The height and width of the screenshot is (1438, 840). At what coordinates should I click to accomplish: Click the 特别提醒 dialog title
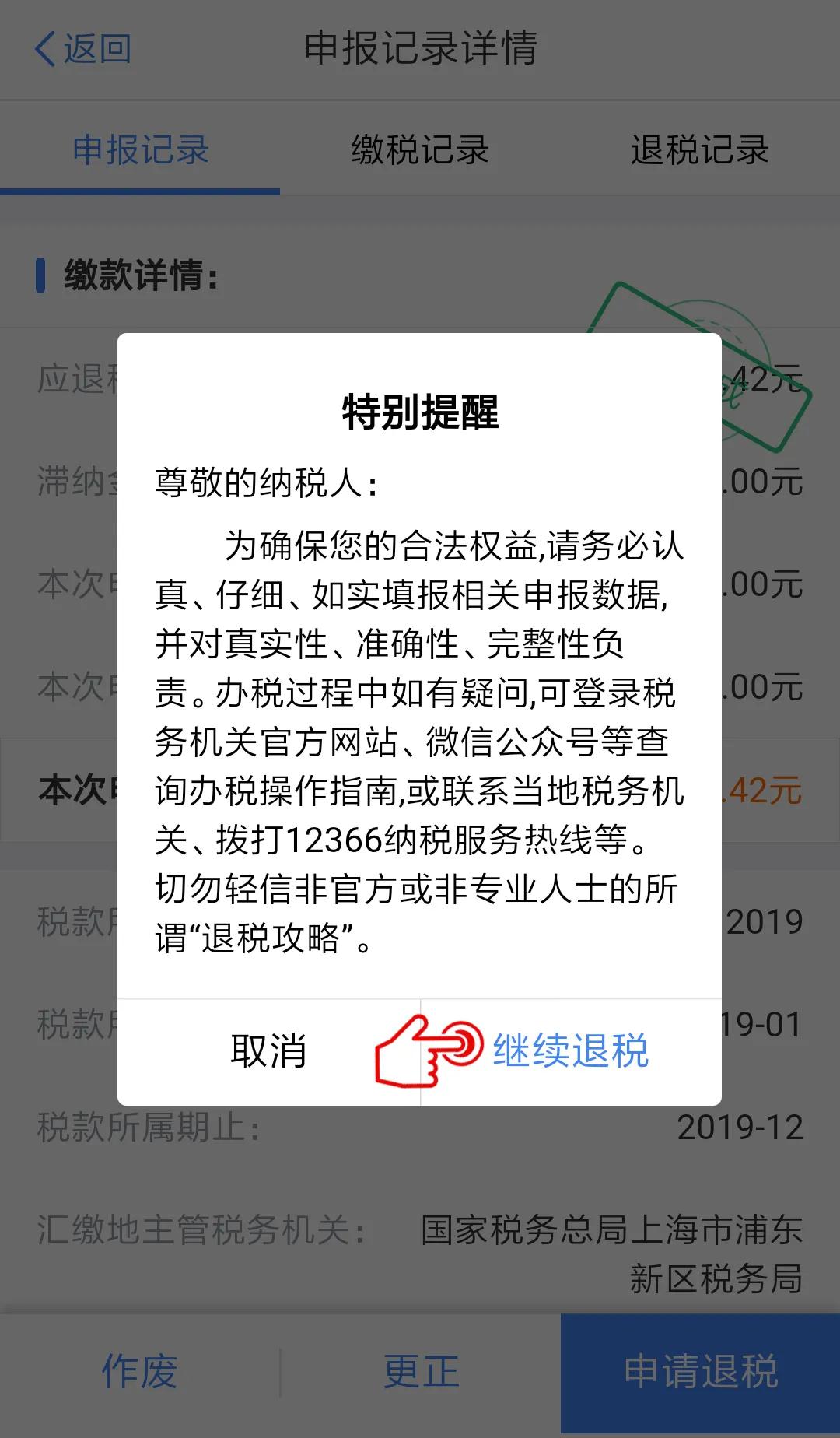click(x=420, y=412)
